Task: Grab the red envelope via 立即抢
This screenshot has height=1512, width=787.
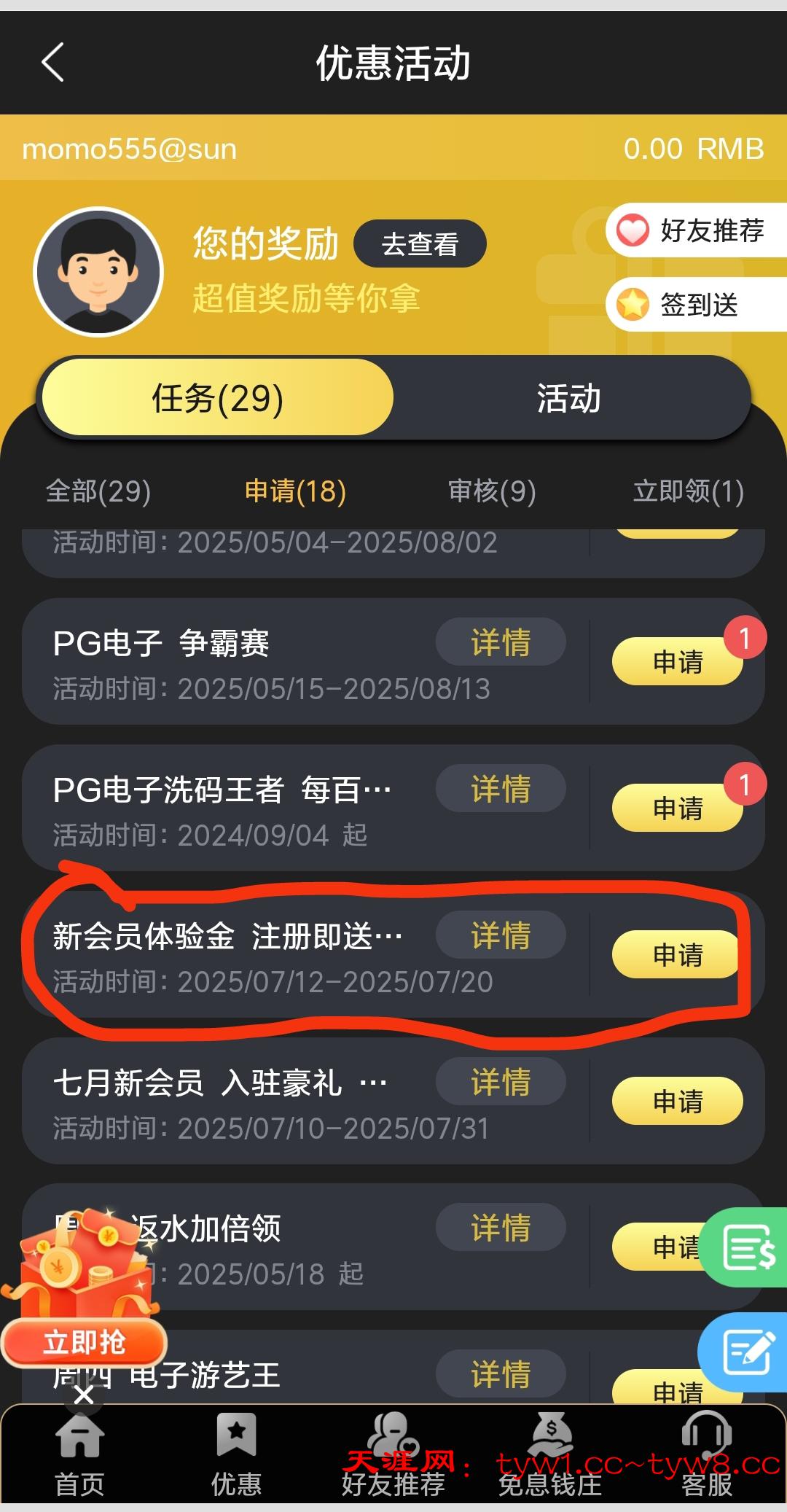Action: coord(84,1342)
